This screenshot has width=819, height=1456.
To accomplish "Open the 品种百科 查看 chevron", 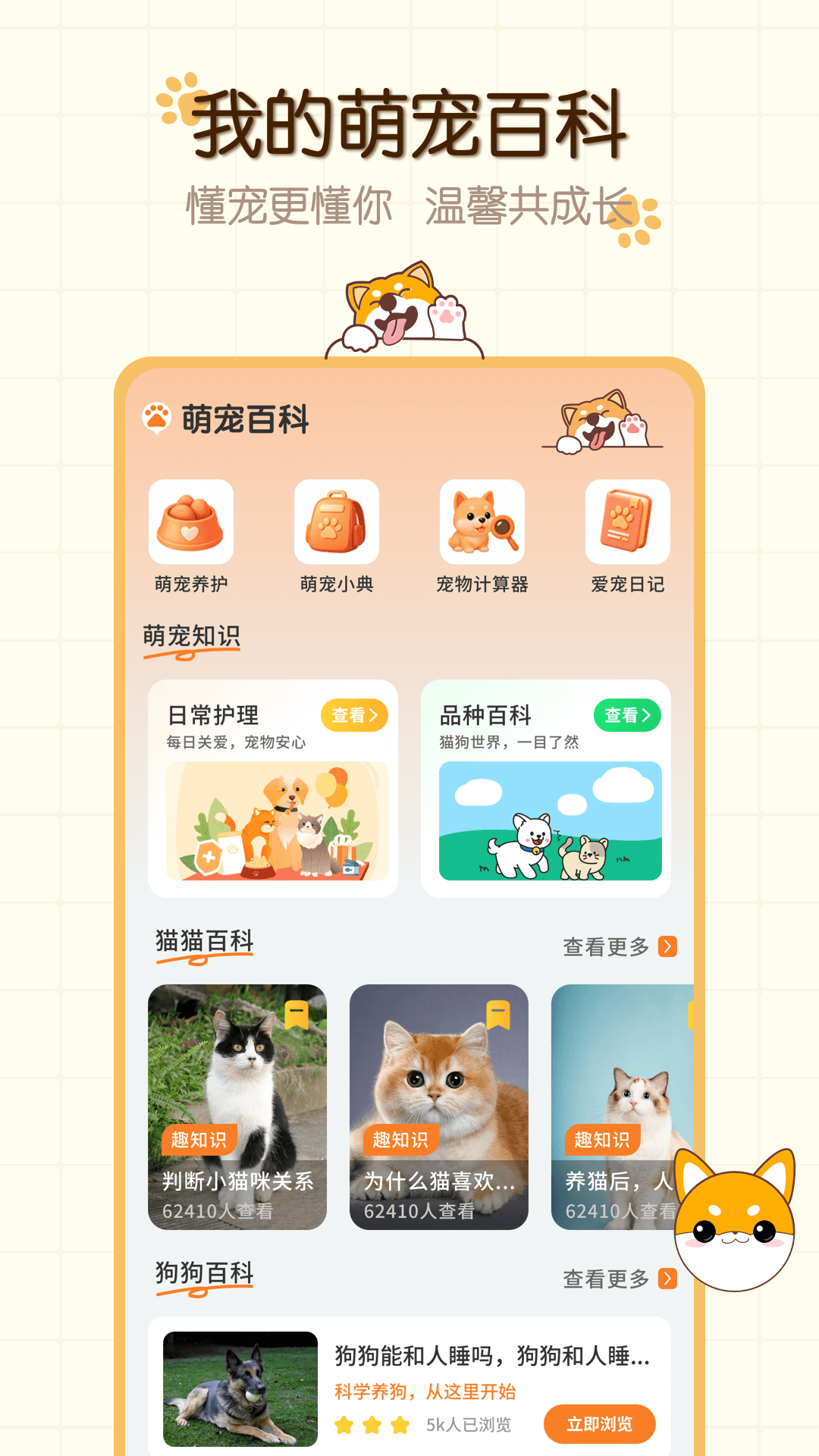I will [x=628, y=715].
